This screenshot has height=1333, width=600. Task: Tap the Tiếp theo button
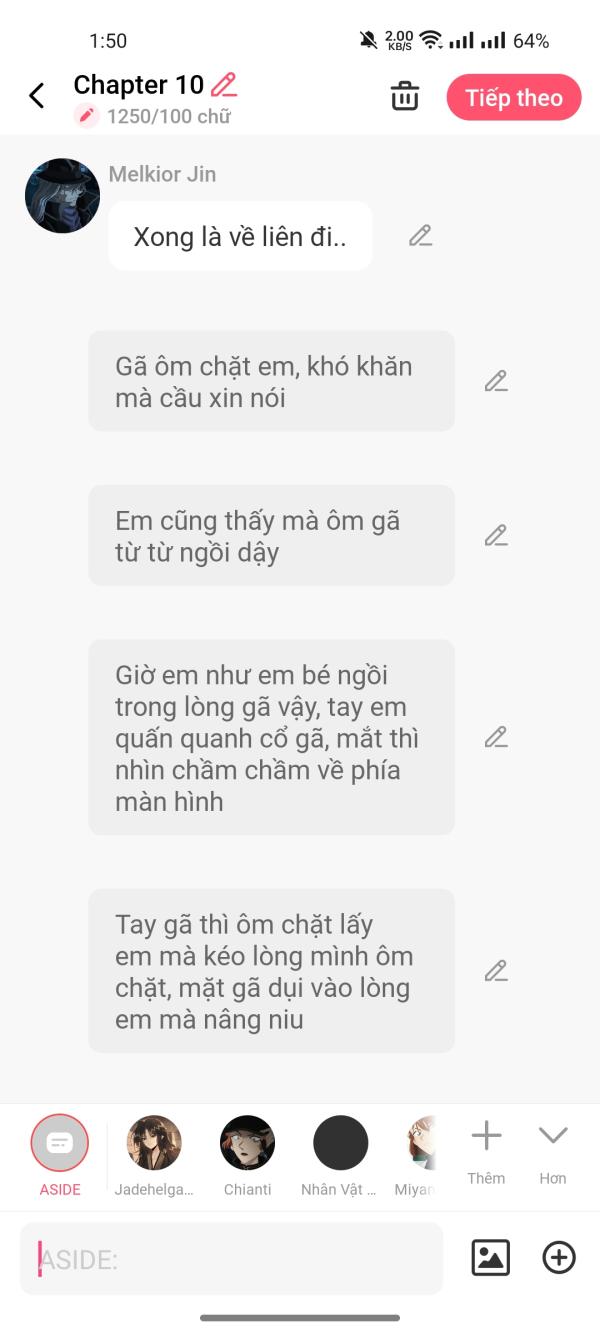(x=514, y=98)
